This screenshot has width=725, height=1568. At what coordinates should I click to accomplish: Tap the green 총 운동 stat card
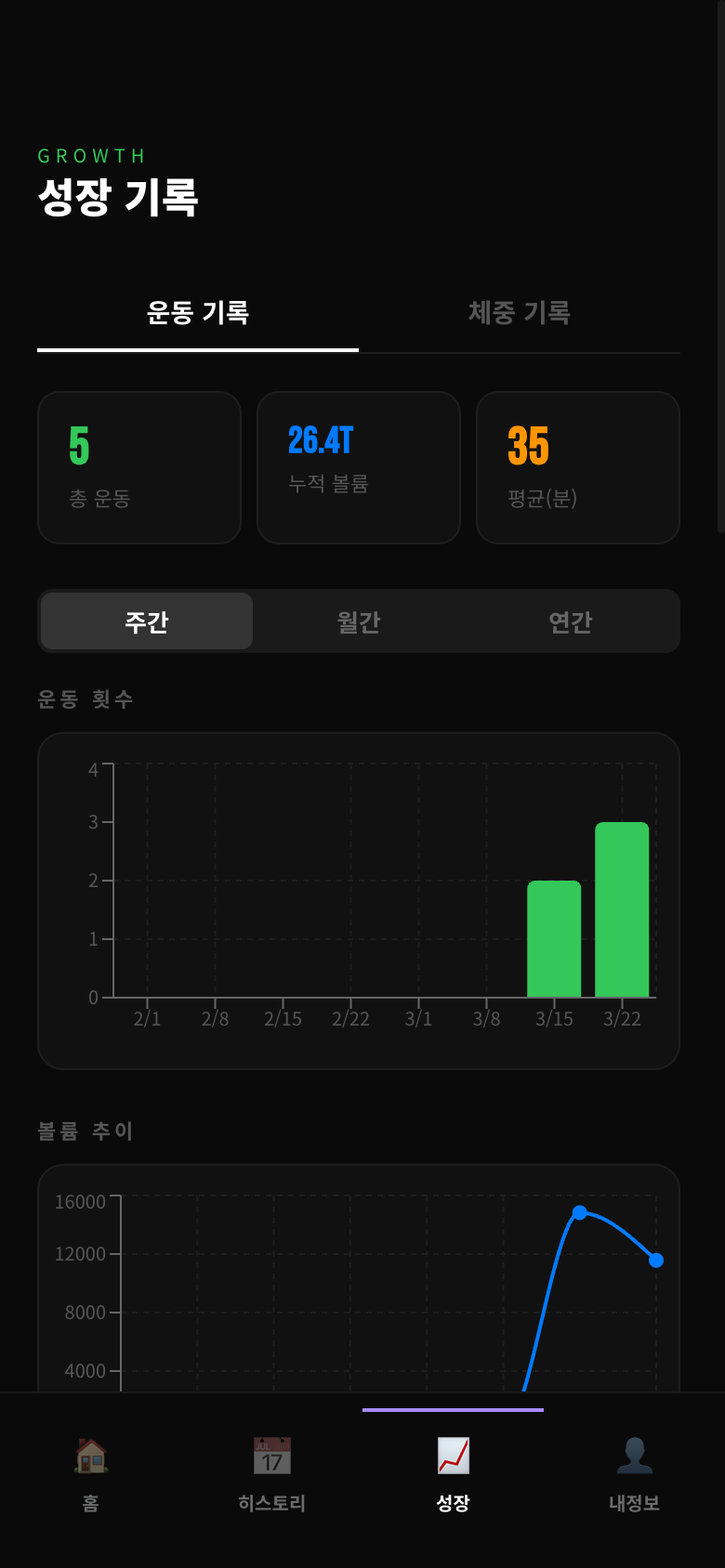[138, 467]
